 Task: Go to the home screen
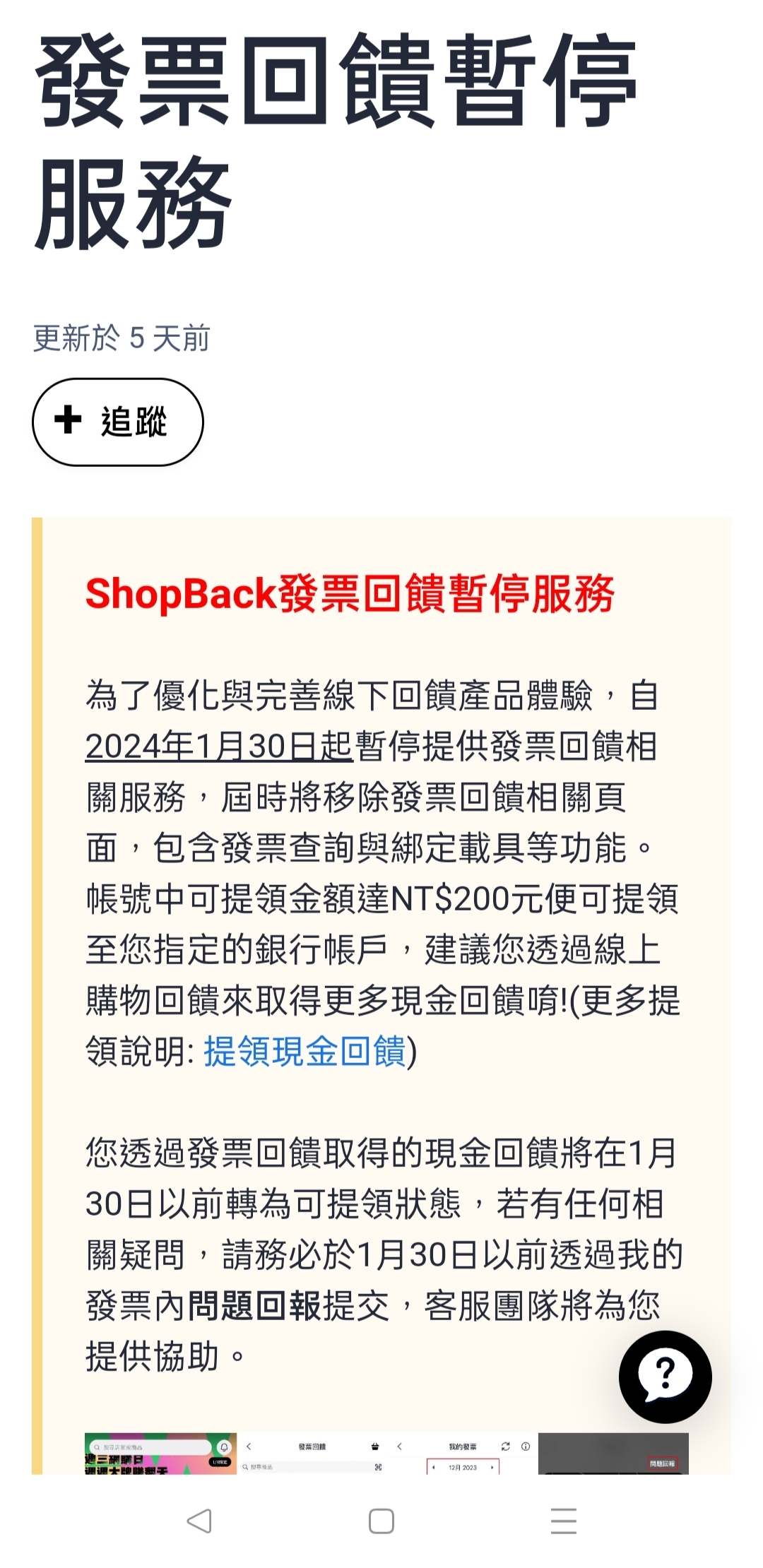381,1521
